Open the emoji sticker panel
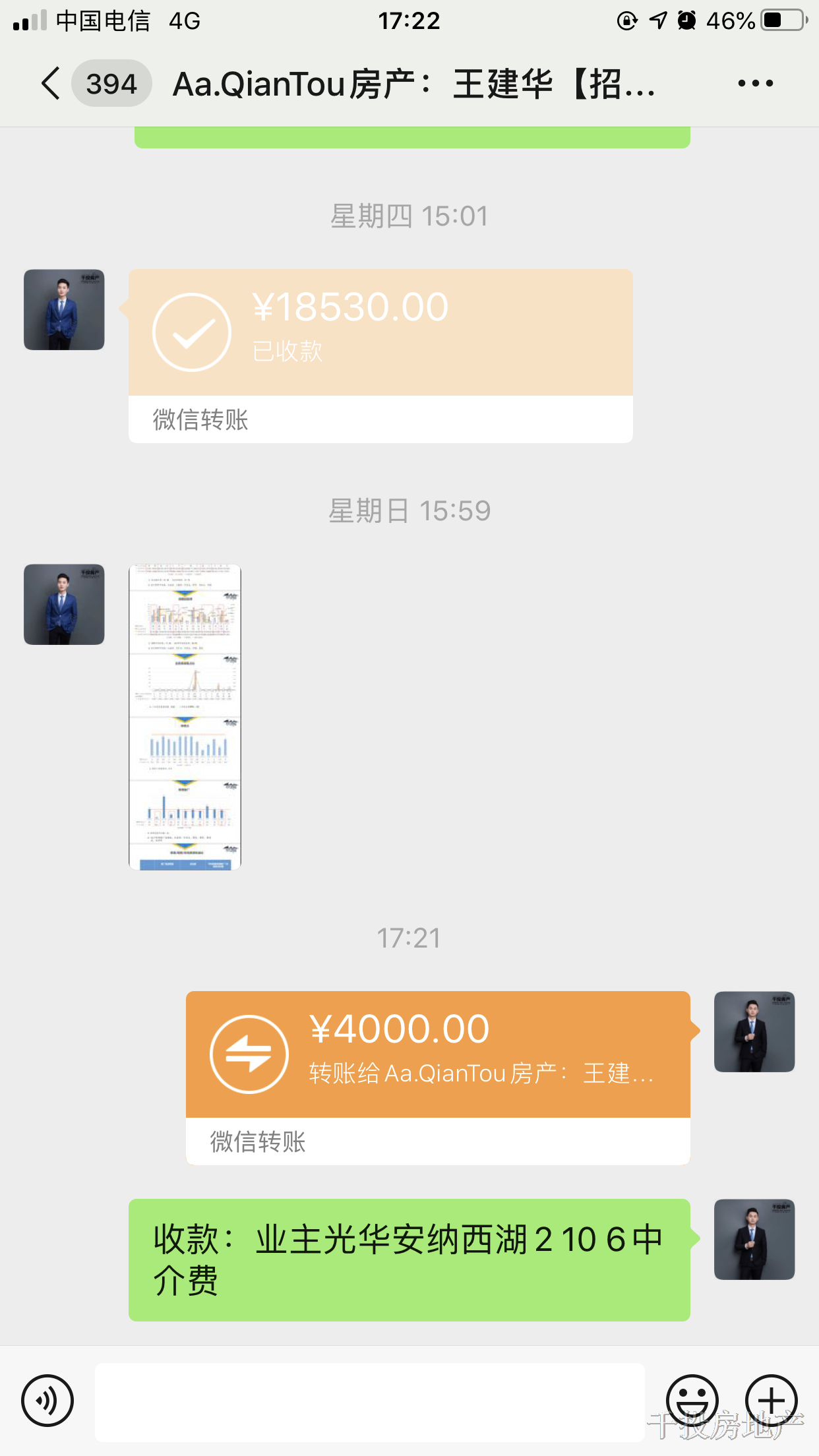The height and width of the screenshot is (1456, 819). [692, 1401]
